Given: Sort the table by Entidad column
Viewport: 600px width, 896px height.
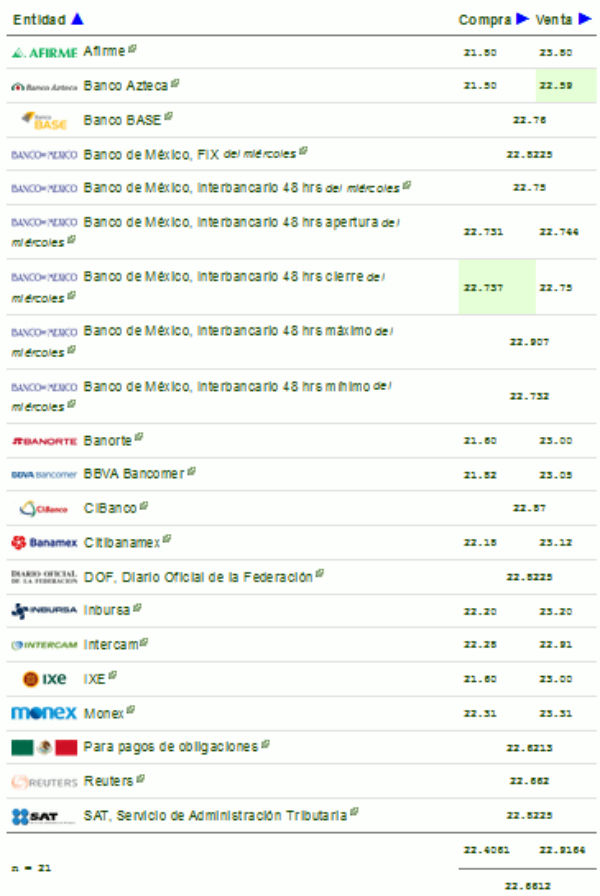Looking at the screenshot, I should tap(39, 20).
